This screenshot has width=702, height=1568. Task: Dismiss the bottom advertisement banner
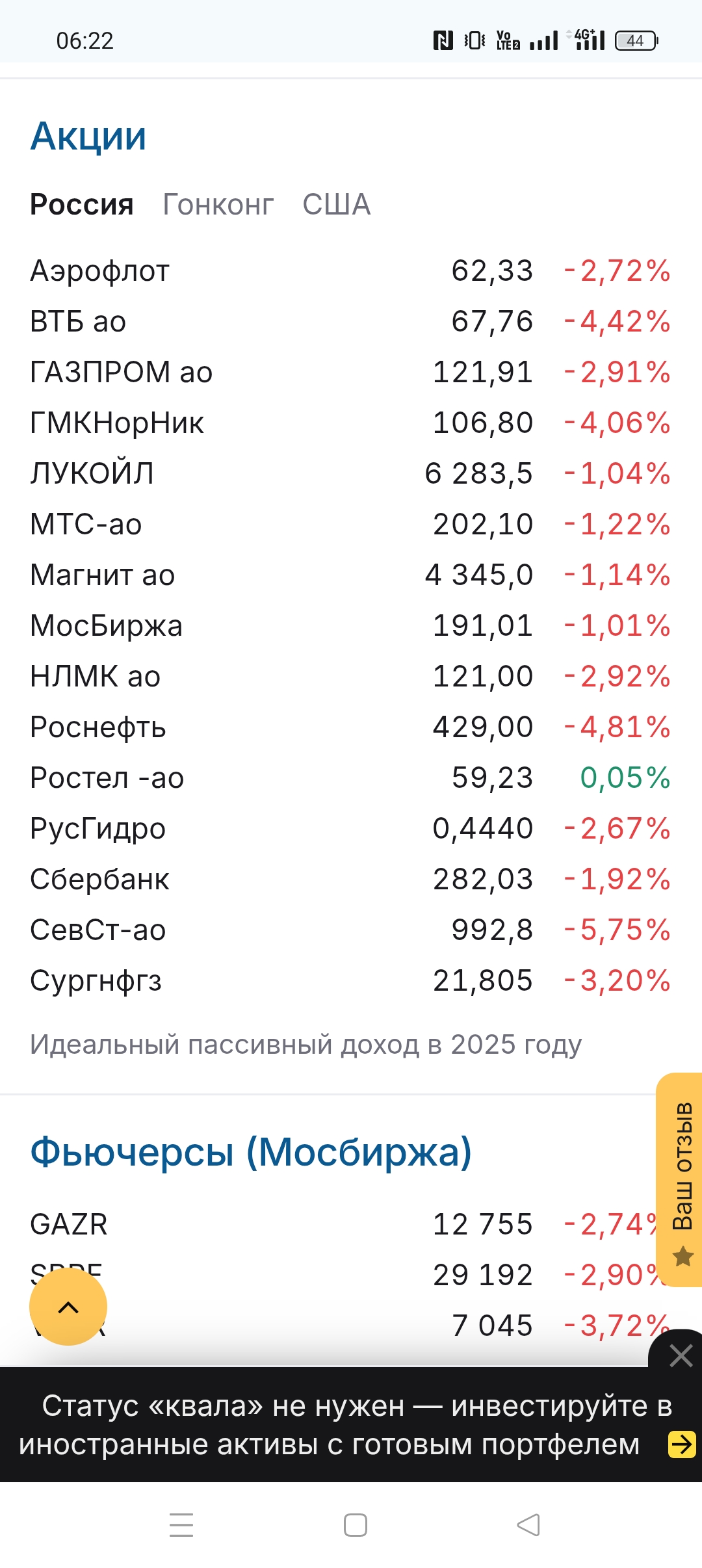coord(681,1355)
